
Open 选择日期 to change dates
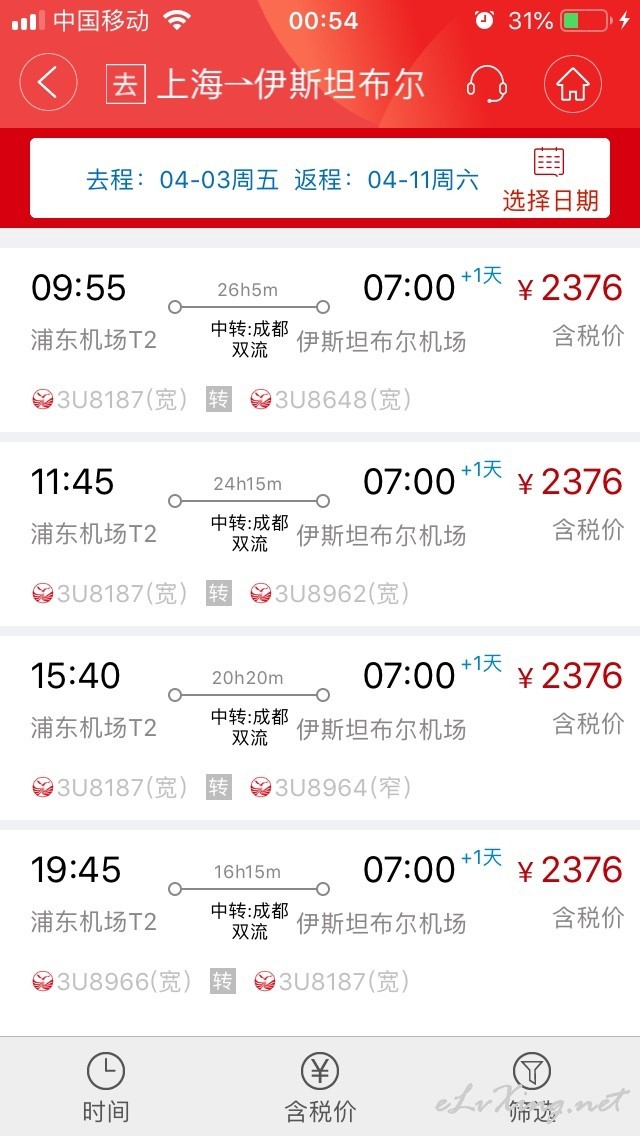pyautogui.click(x=551, y=179)
